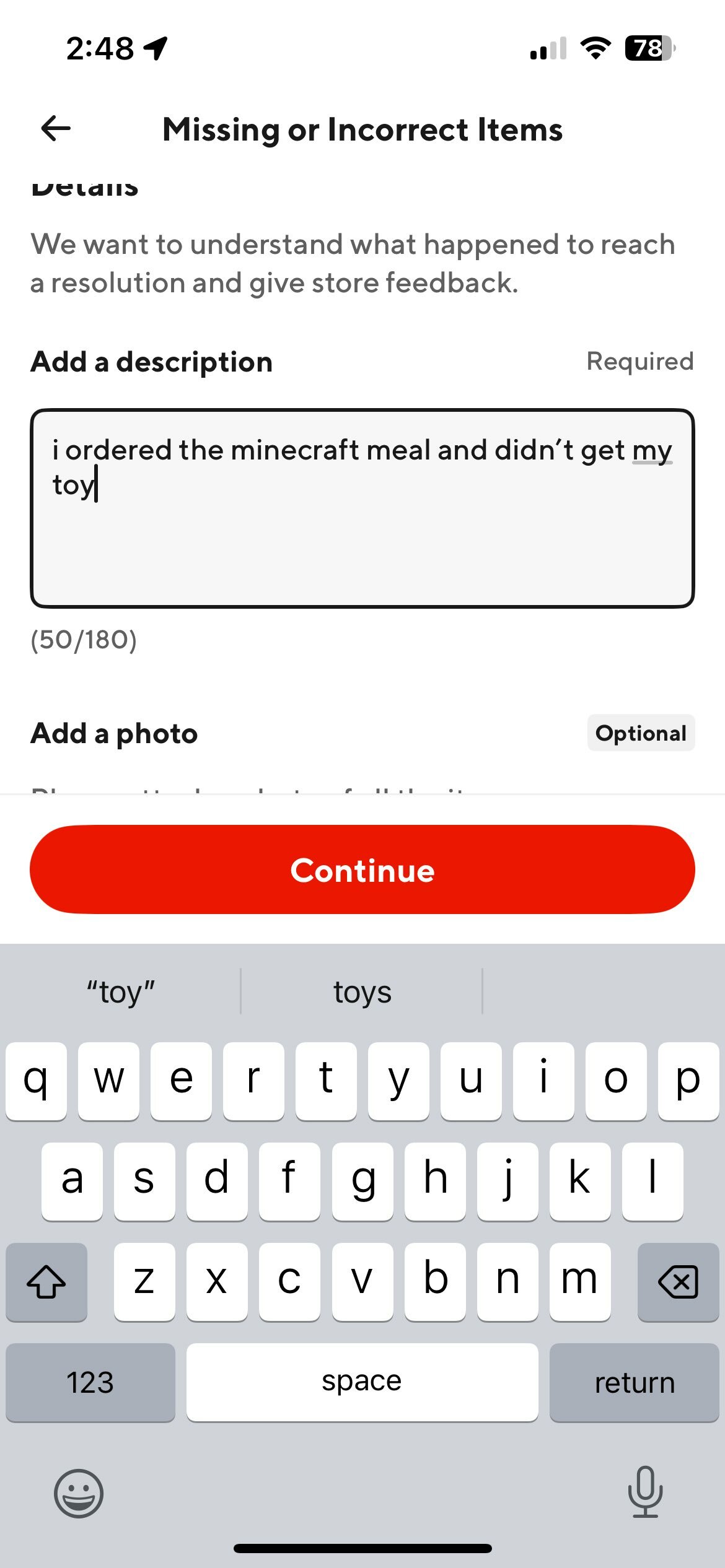Viewport: 725px width, 1568px height.
Task: Switch keyboard to 123 numbers
Action: coord(90,1382)
